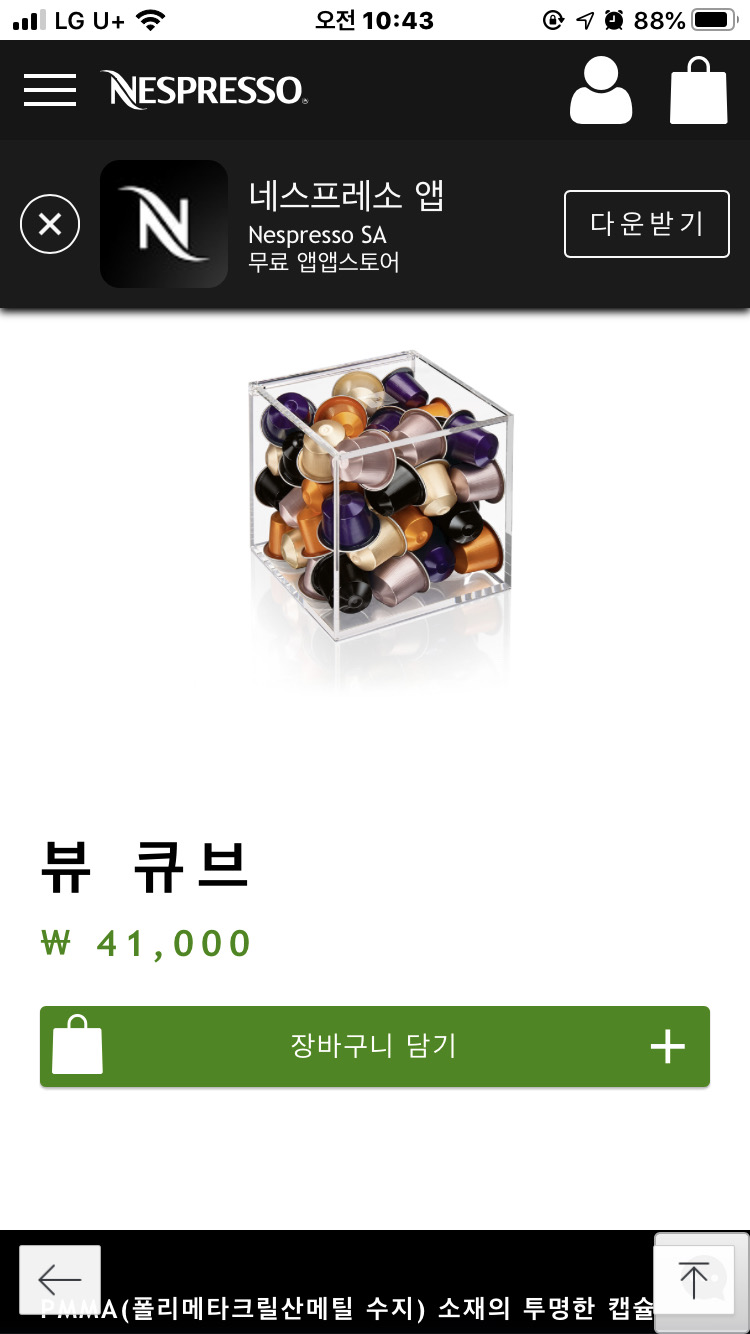The width and height of the screenshot is (750, 1334).
Task: Go back with the left arrow button
Action: point(60,1279)
